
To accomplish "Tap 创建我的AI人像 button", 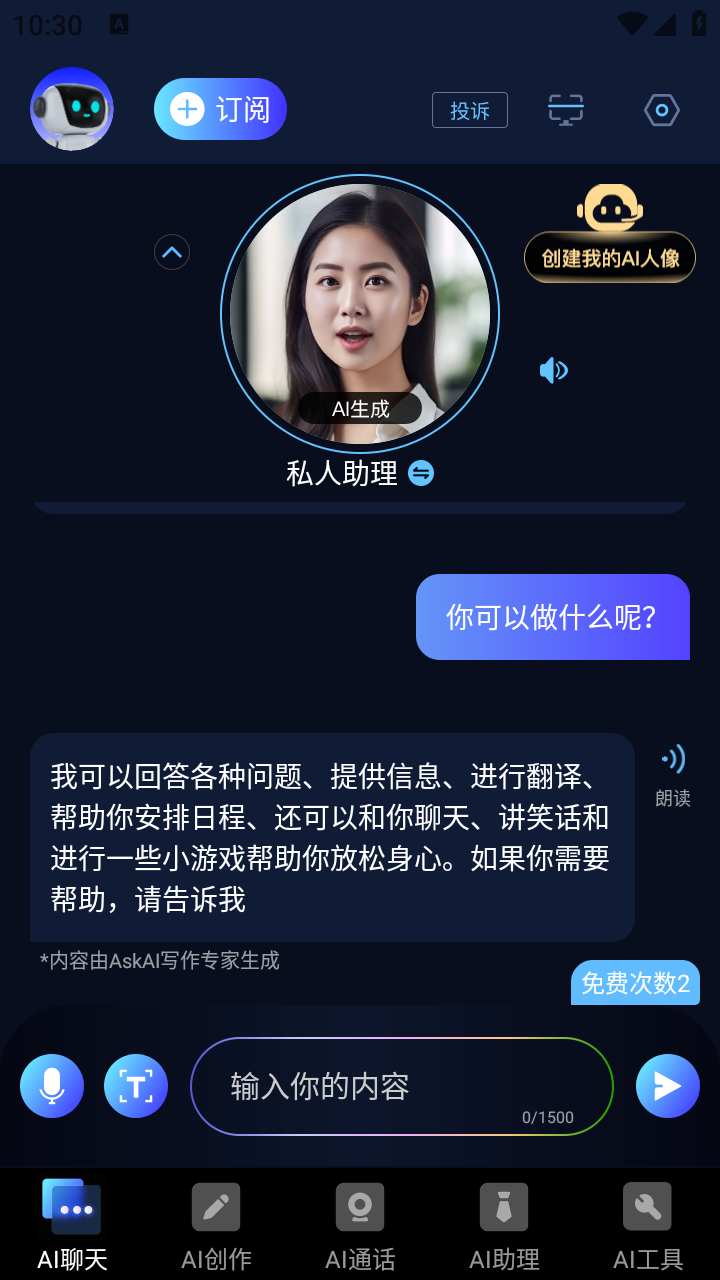I will [x=610, y=258].
